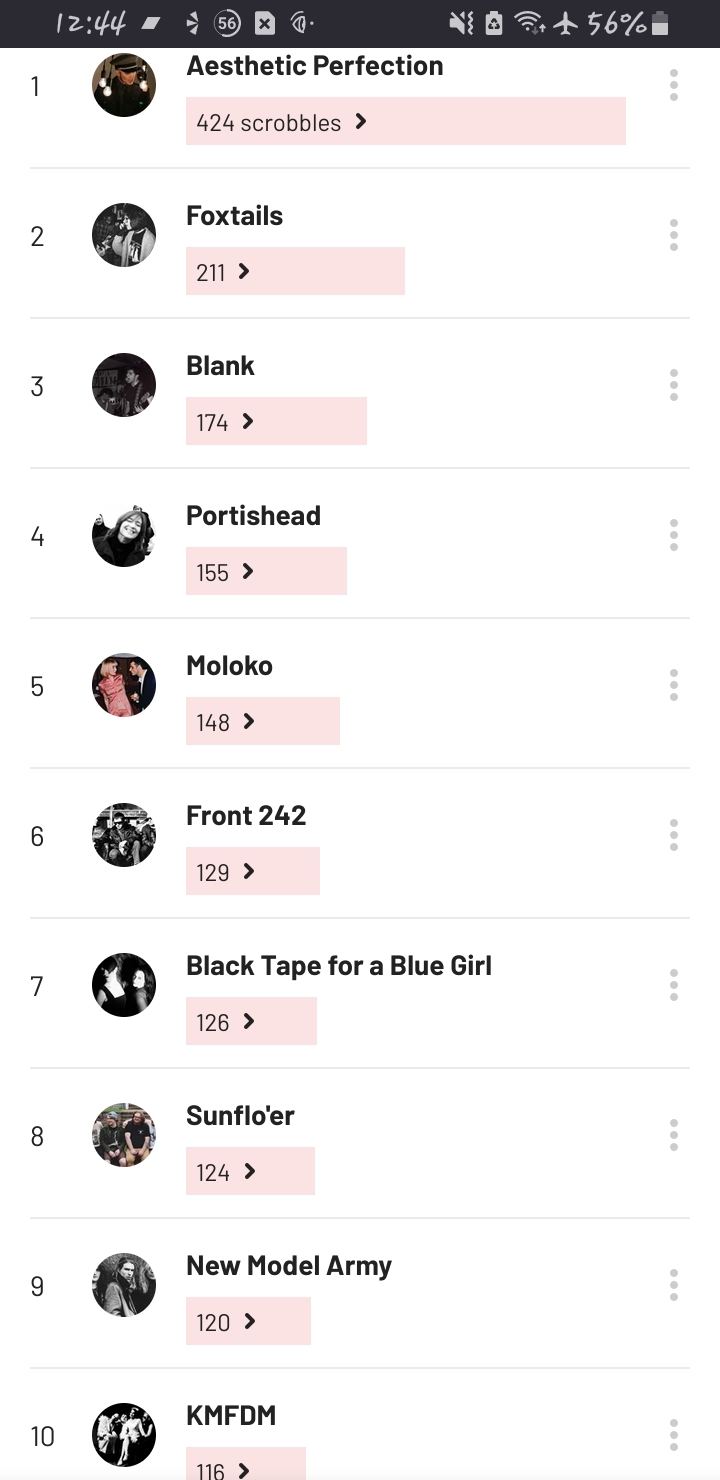This screenshot has width=720, height=1480.
Task: Open the New Model Army artist page
Action: tap(288, 1266)
